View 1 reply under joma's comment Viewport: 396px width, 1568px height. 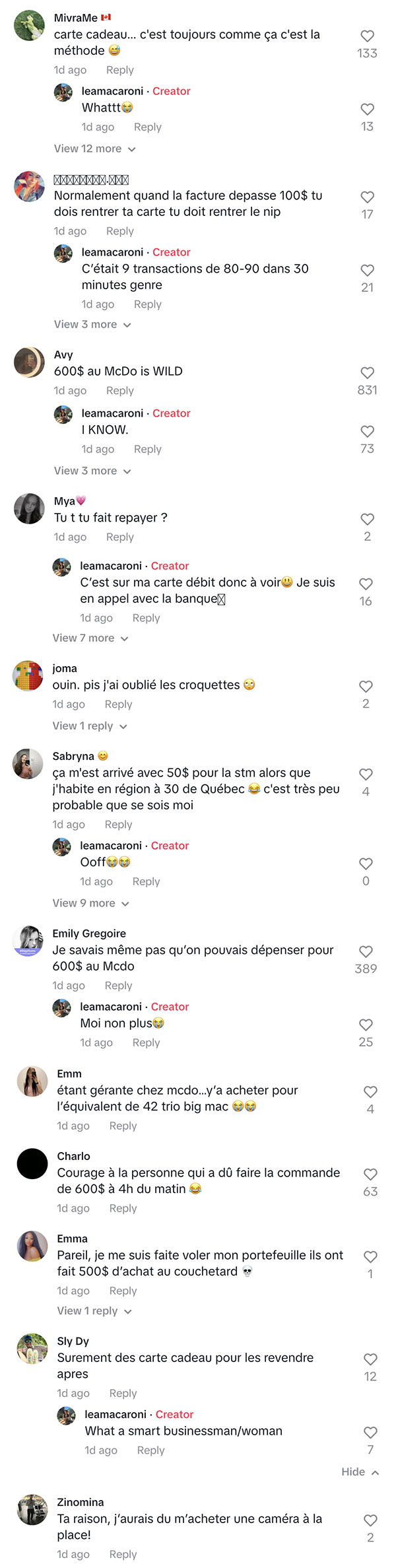(x=90, y=726)
